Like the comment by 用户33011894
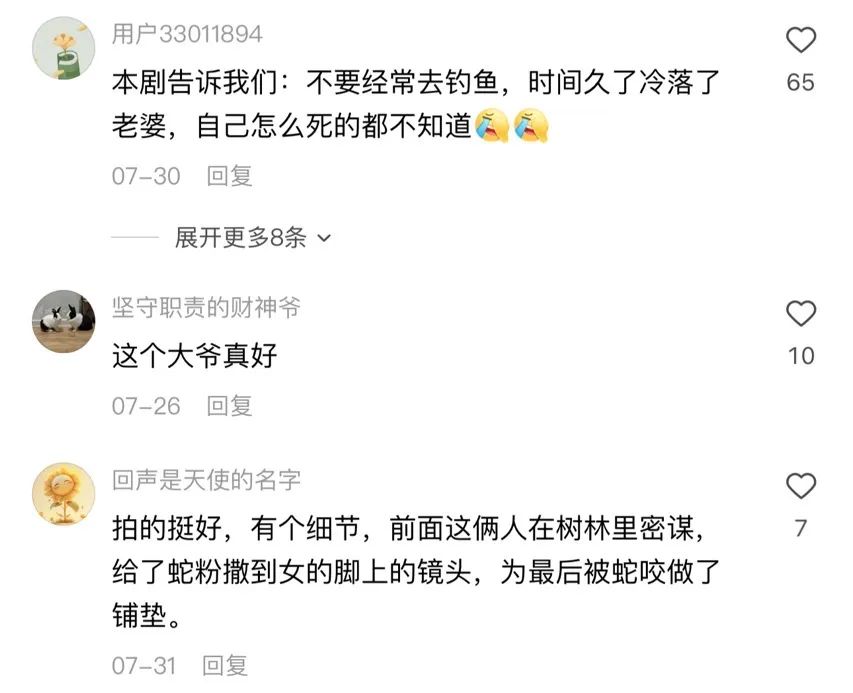The image size is (853, 693). point(801,41)
